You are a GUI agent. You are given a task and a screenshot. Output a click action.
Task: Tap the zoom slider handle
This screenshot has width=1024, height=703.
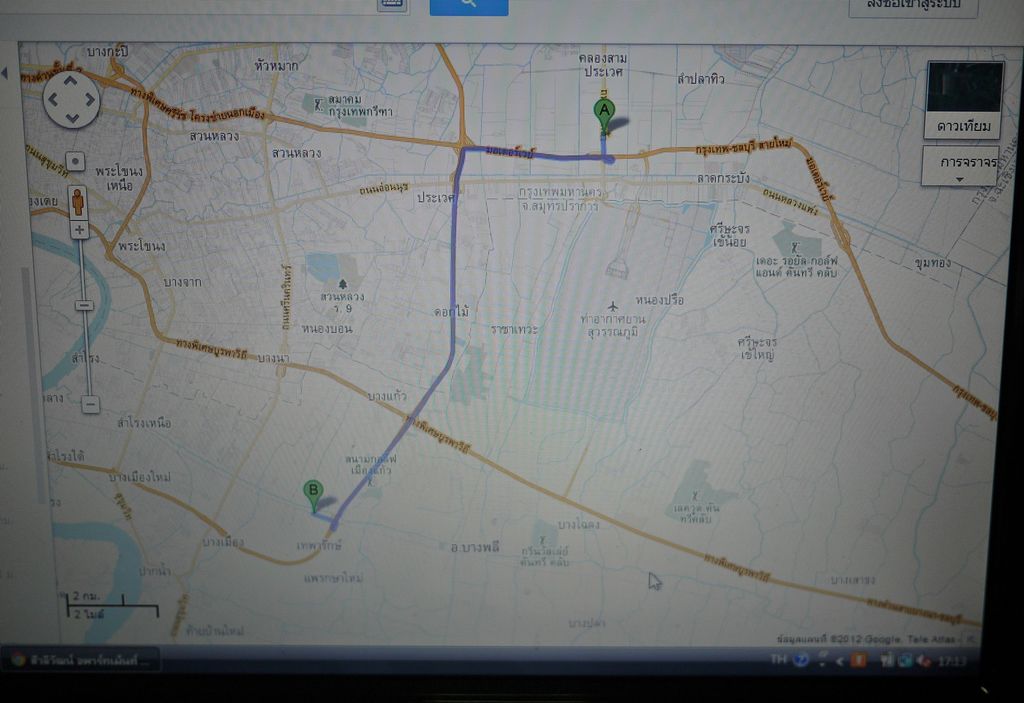[85, 304]
